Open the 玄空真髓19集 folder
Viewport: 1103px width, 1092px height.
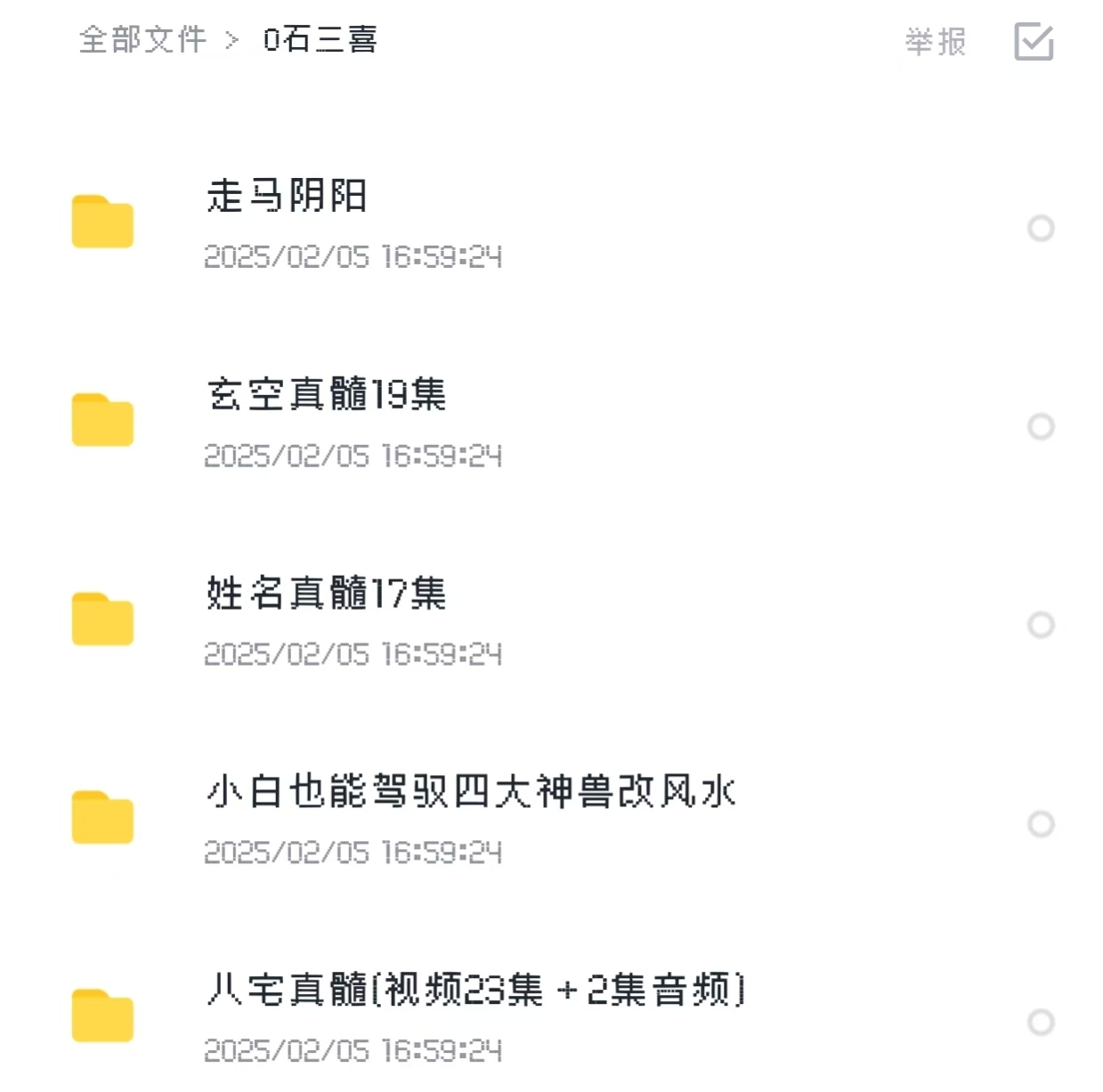pos(326,394)
